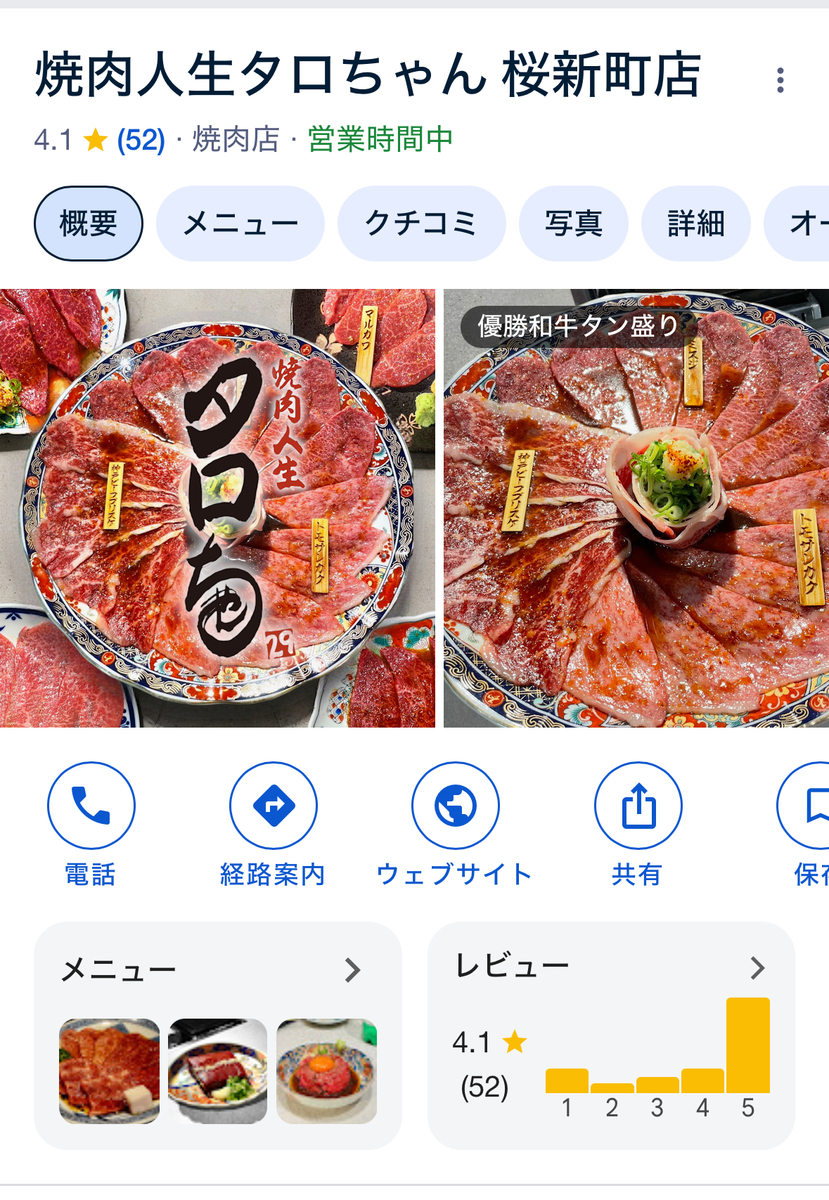View the 優勝和牛タン盛り photo
Image resolution: width=829 pixels, height=1200 pixels.
pyautogui.click(x=636, y=508)
